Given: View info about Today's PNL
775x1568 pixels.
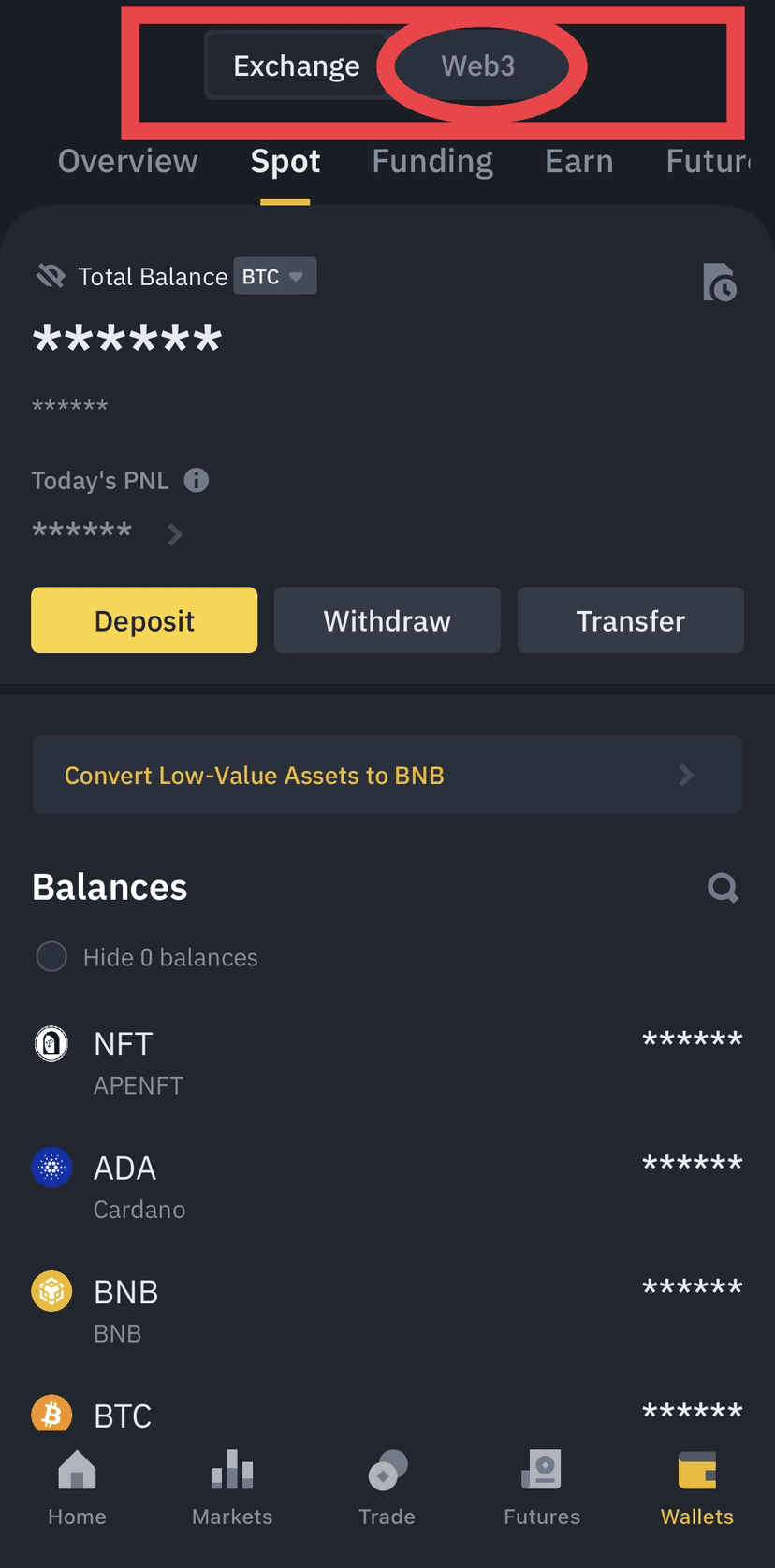Looking at the screenshot, I should click(x=197, y=480).
